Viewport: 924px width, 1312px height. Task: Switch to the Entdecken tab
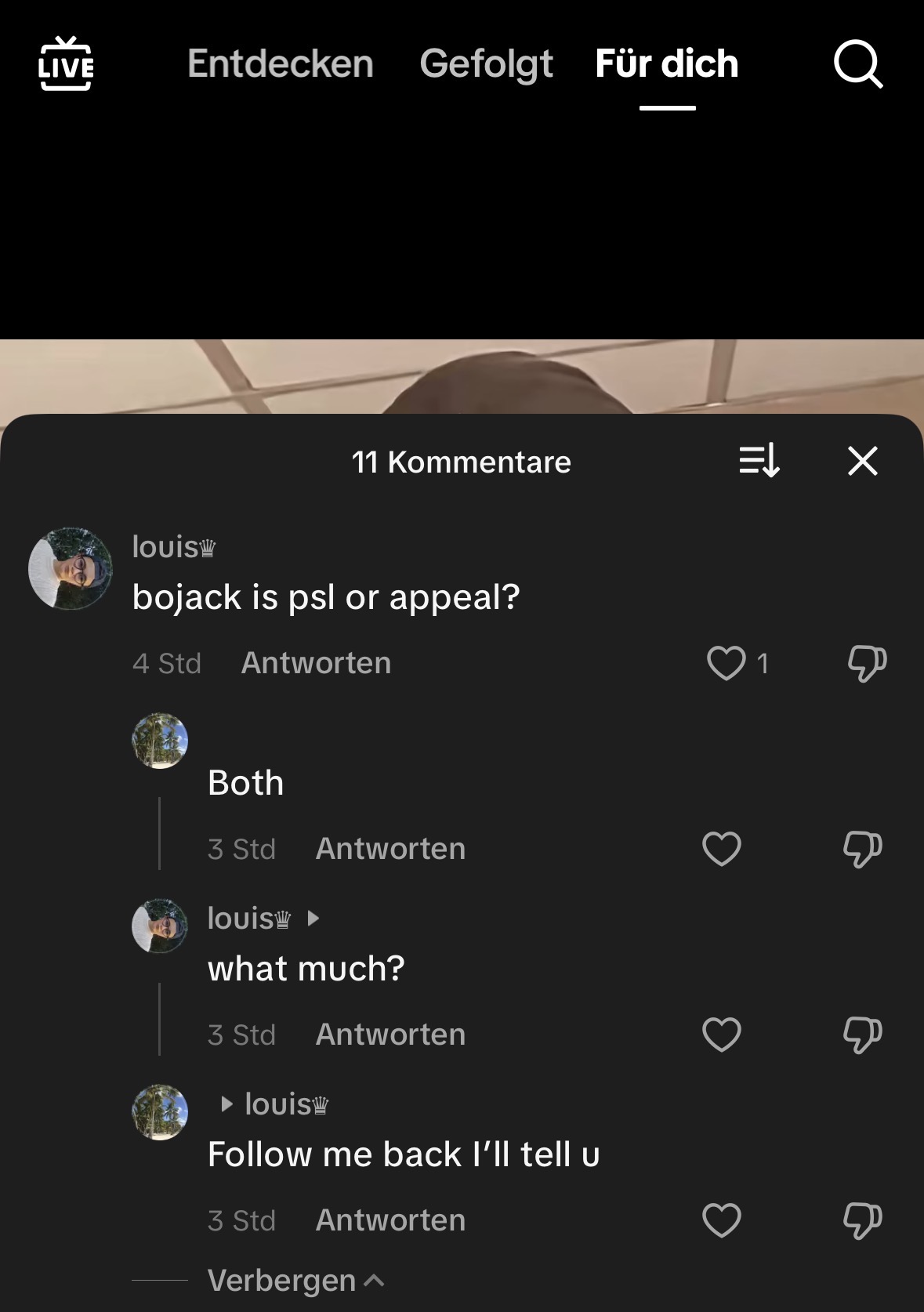[280, 64]
